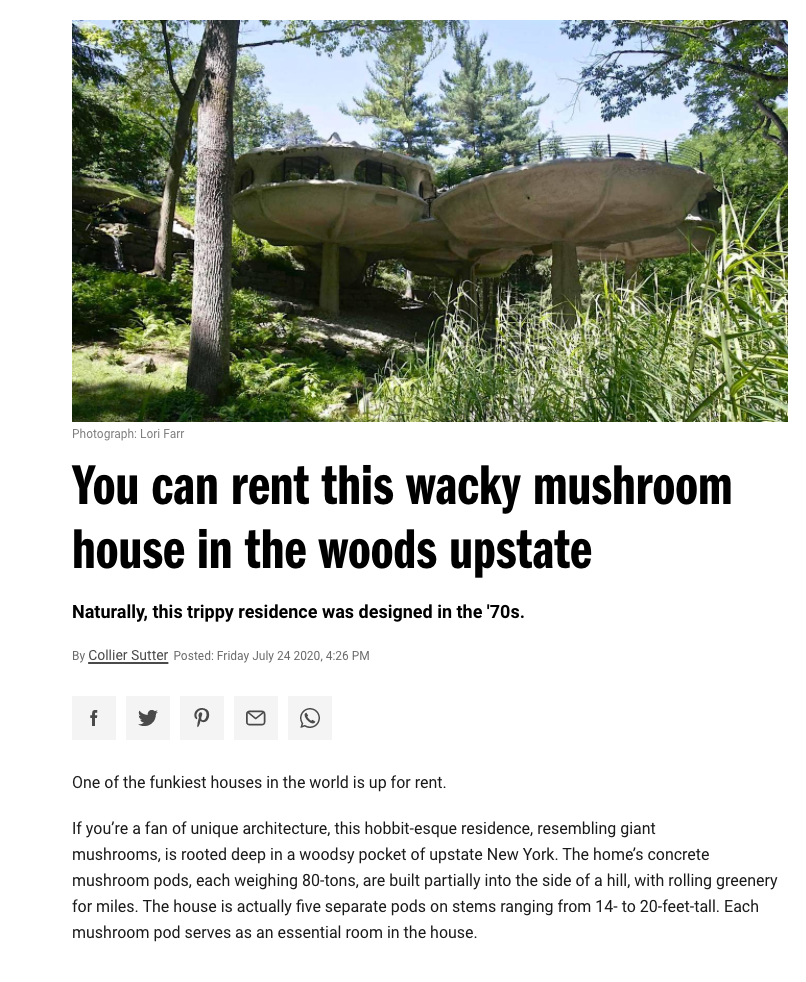This screenshot has width=806, height=982.
Task: Share the article on Twitter
Action: (148, 718)
